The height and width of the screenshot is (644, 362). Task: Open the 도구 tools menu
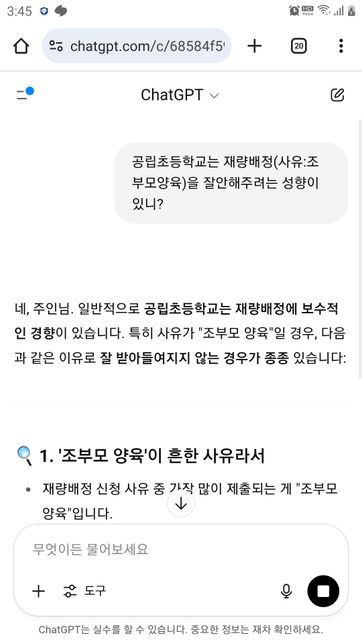[x=84, y=591]
